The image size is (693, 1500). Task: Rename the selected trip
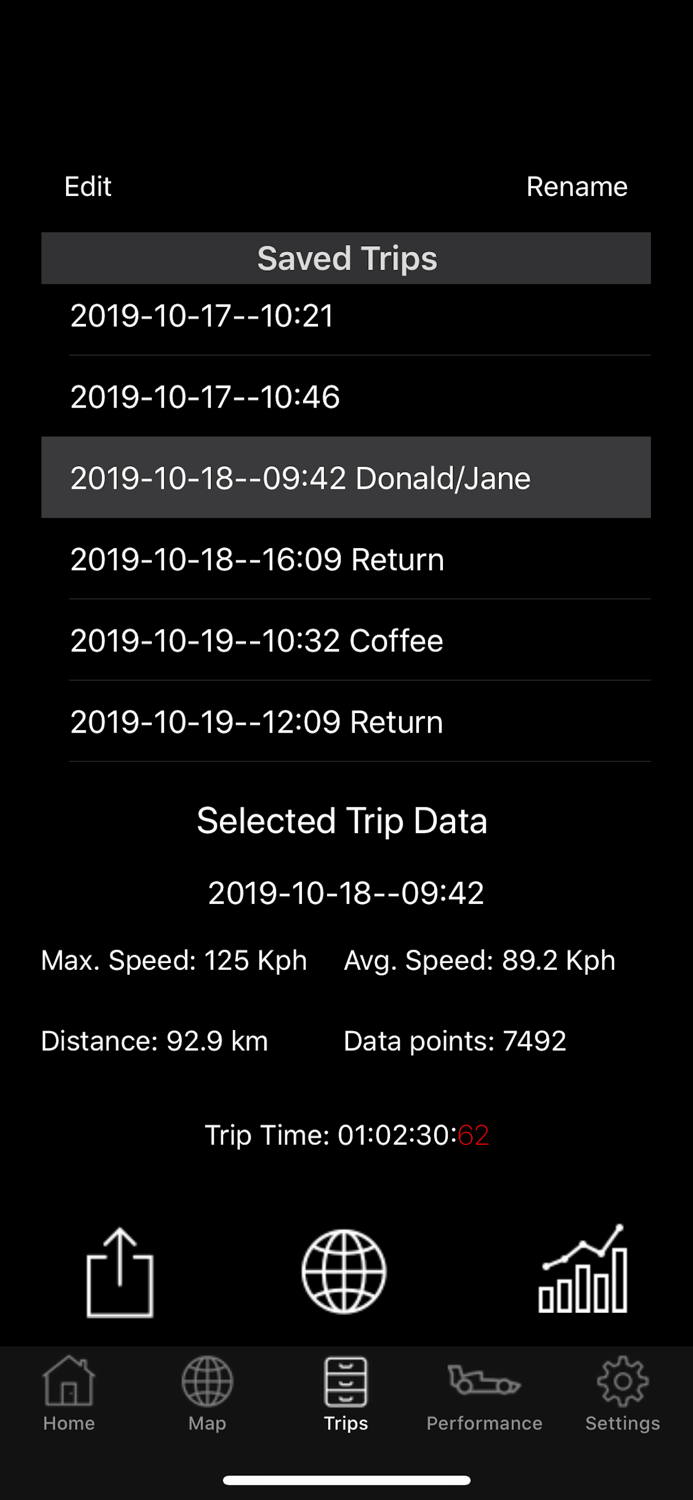tap(576, 187)
